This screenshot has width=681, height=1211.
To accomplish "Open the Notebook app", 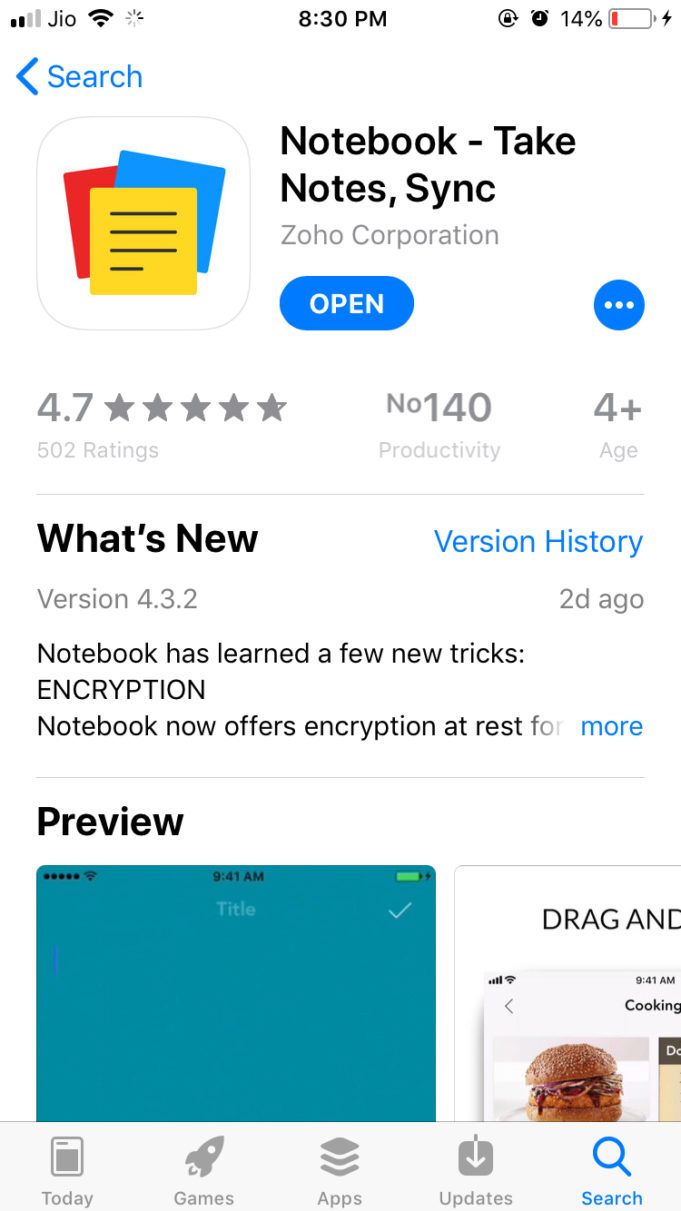I will point(346,304).
